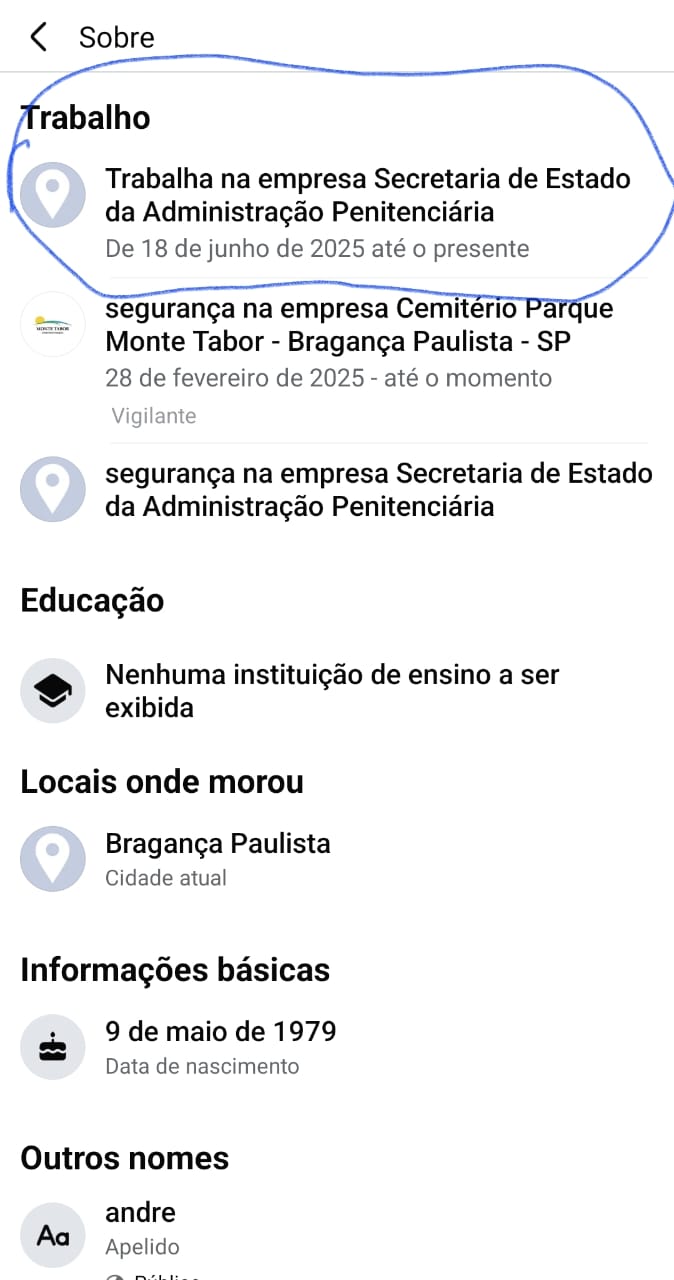Go back from the Sobre screen
674x1280 pixels.
click(39, 38)
